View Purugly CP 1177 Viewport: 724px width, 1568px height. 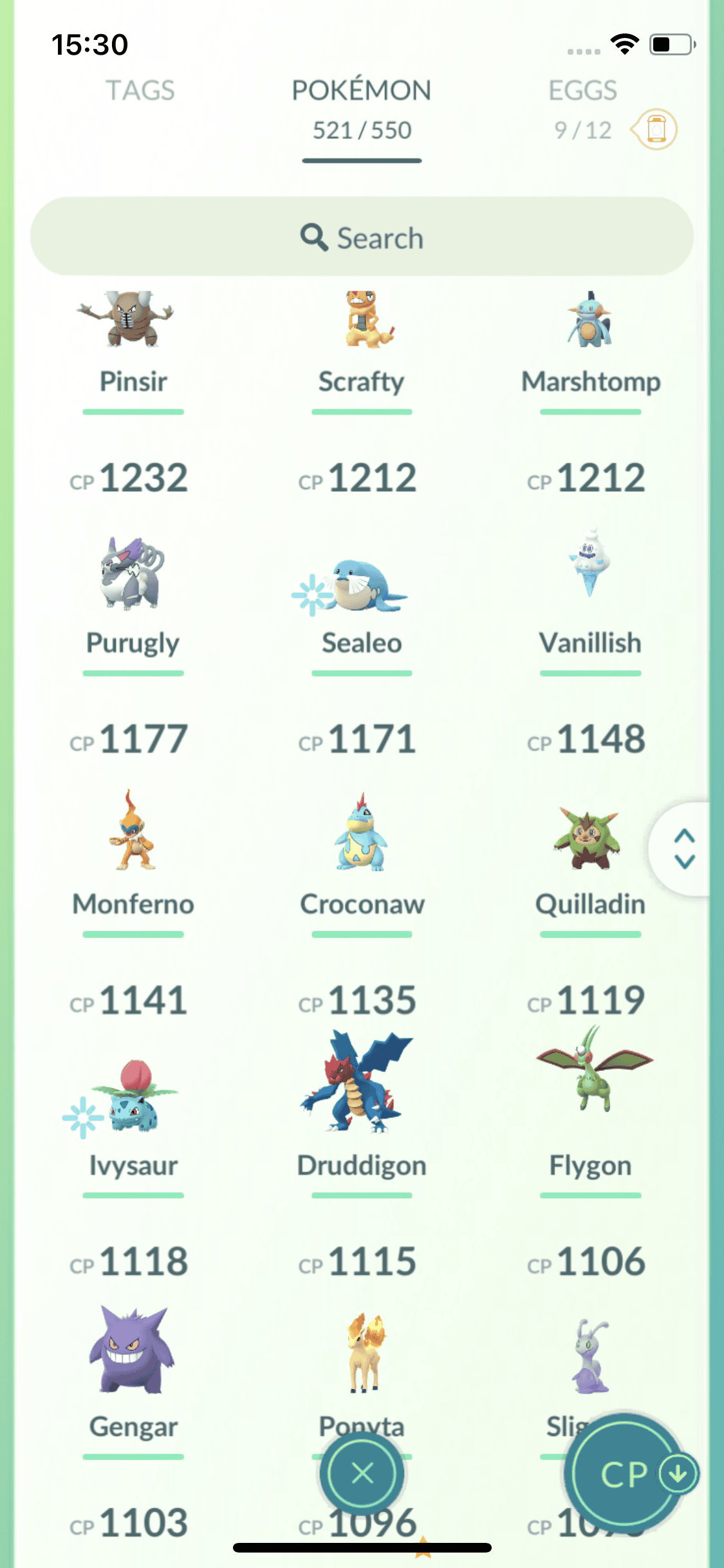[133, 579]
